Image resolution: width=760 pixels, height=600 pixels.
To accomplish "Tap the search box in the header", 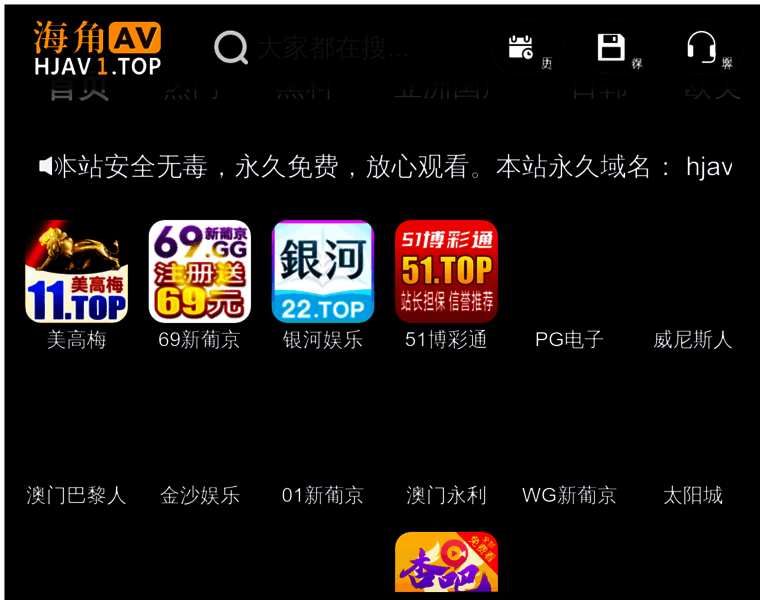I will [x=330, y=47].
